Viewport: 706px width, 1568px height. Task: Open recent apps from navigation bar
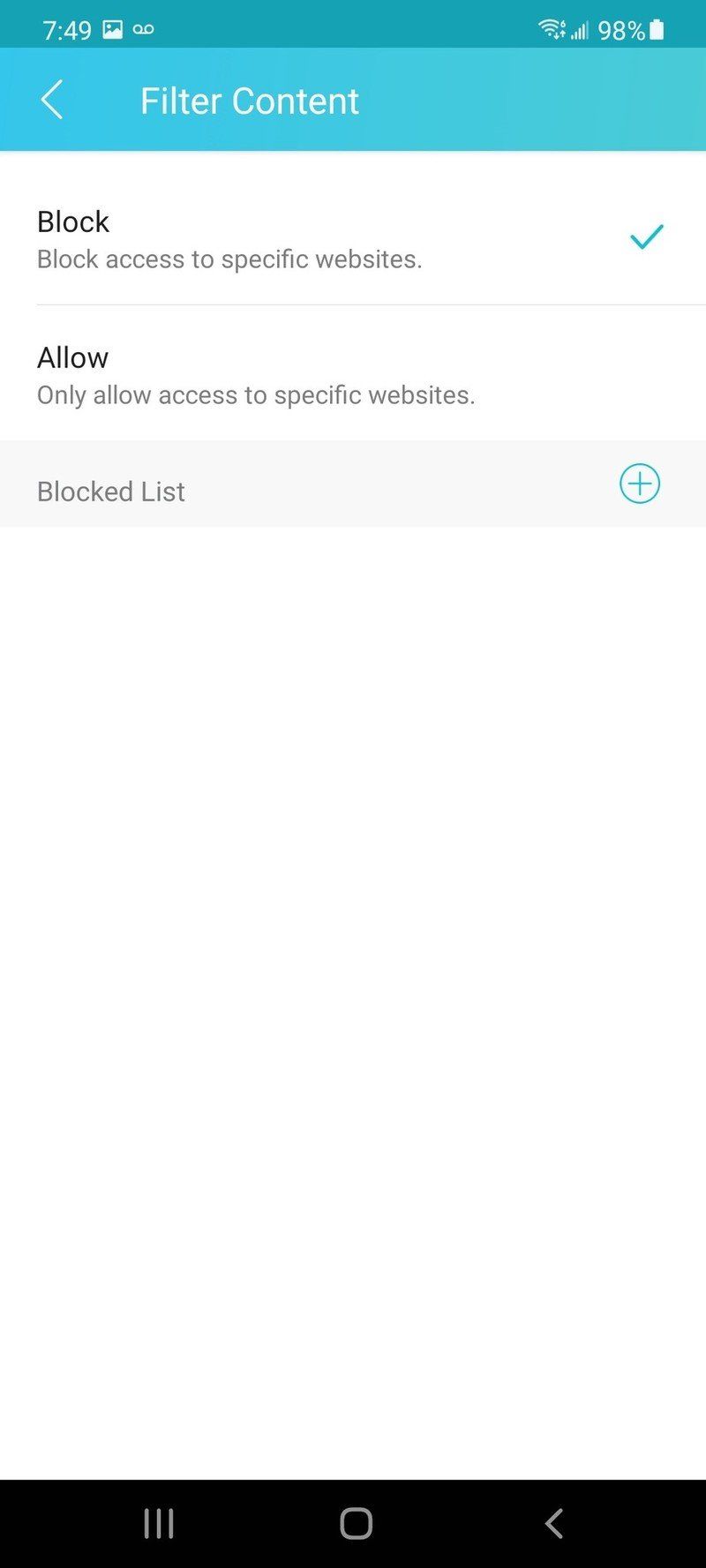pyautogui.click(x=159, y=1523)
